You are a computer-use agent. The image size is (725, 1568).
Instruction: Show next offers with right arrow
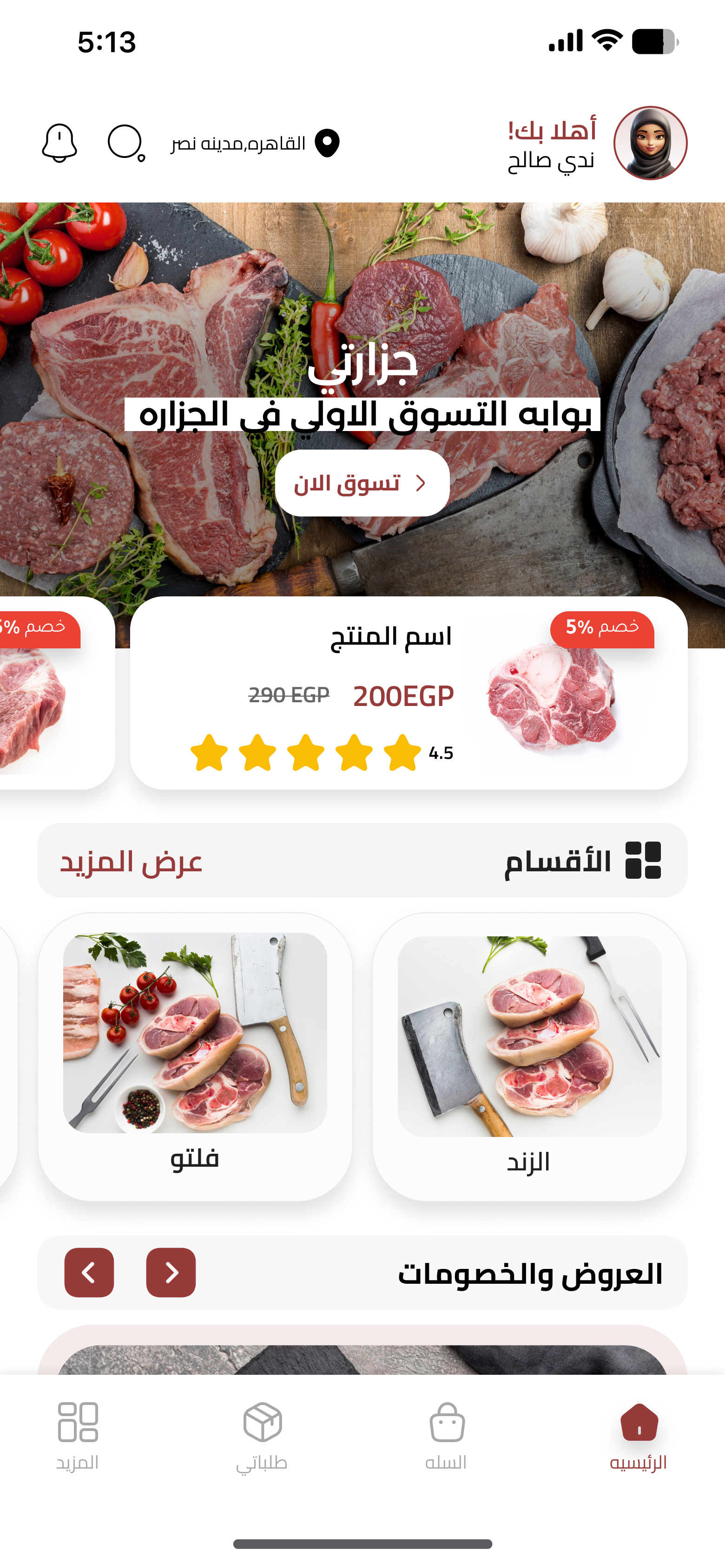(x=171, y=1272)
